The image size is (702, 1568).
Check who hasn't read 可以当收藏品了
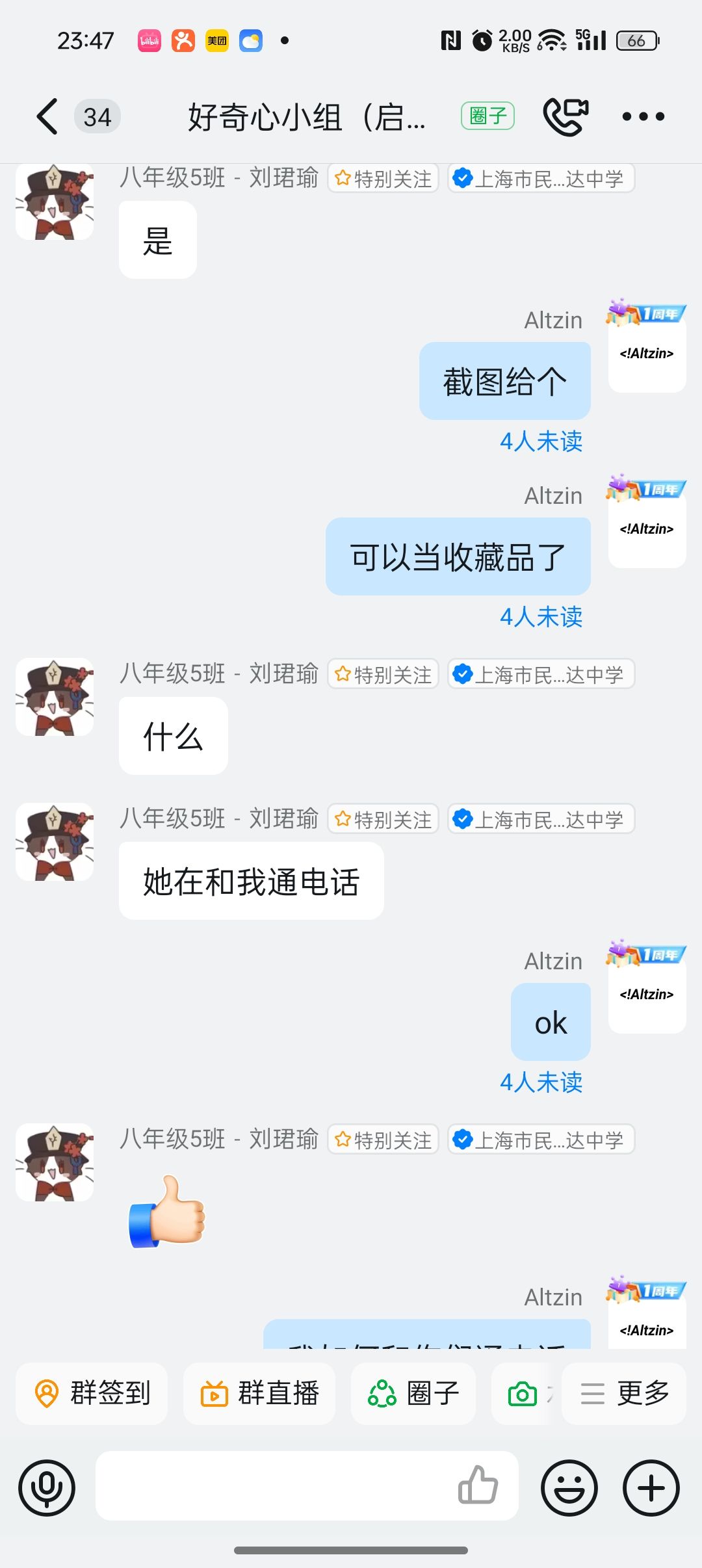click(x=541, y=617)
